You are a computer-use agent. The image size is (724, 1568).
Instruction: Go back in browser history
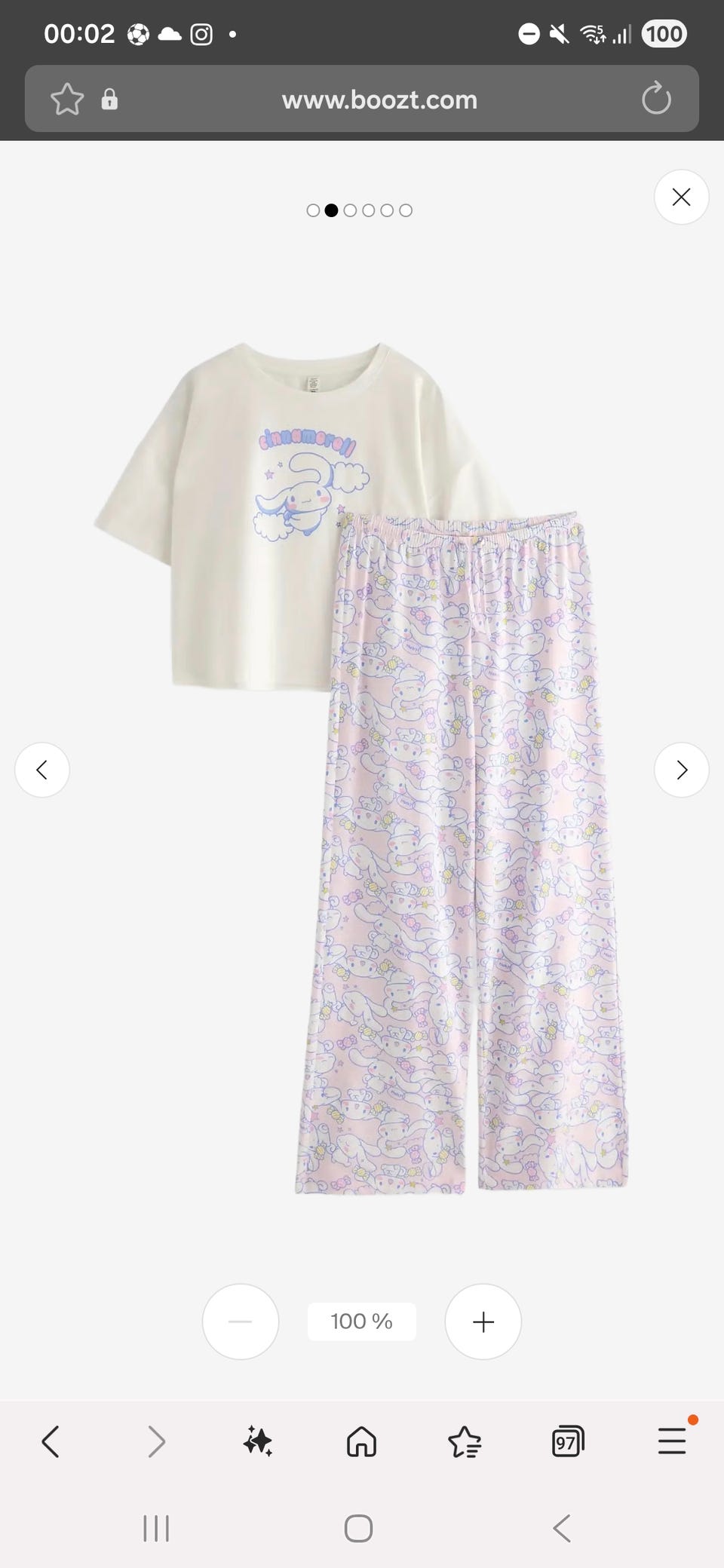51,1441
